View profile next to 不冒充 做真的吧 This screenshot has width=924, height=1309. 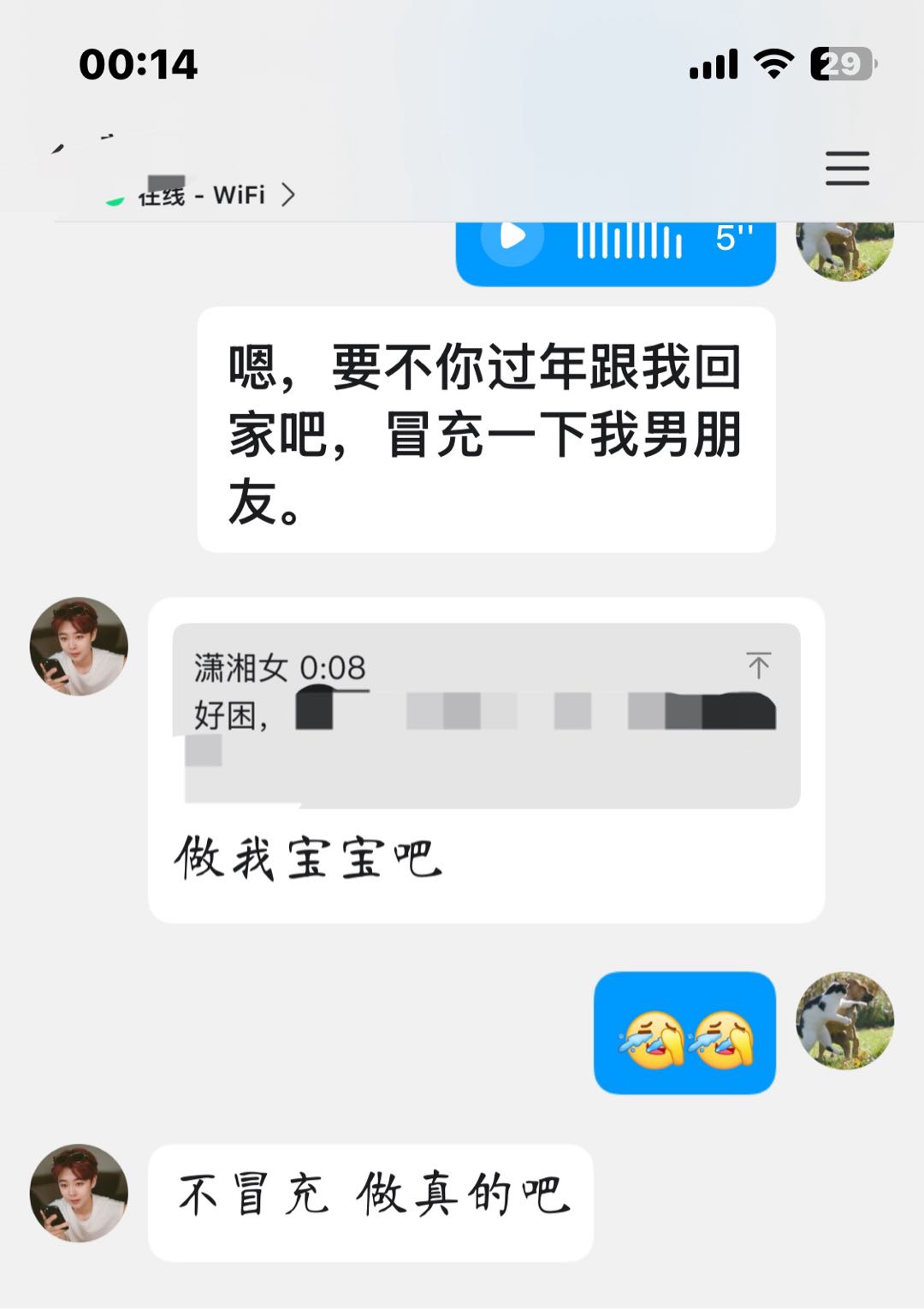[79, 1193]
